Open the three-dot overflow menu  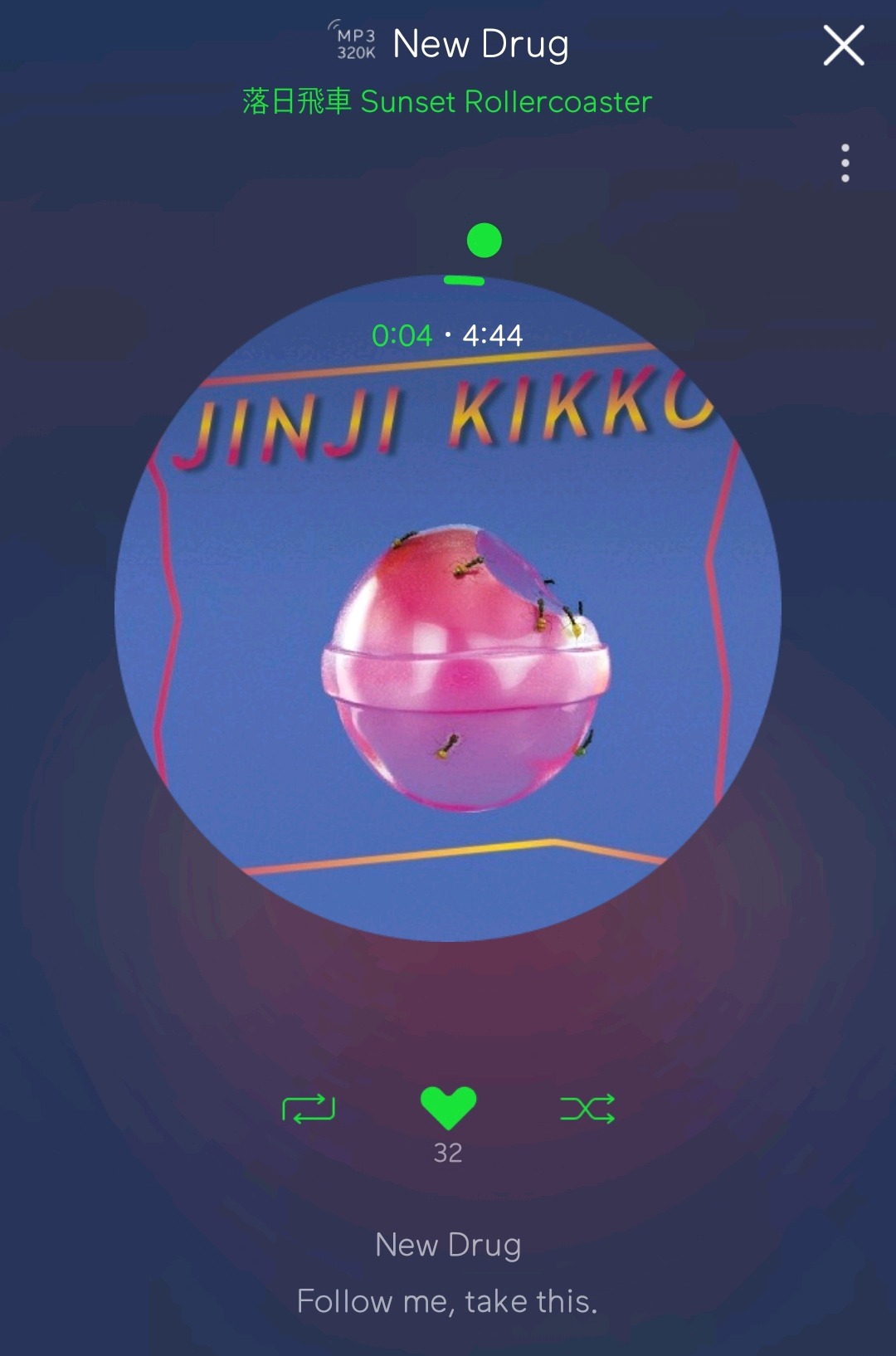[845, 163]
